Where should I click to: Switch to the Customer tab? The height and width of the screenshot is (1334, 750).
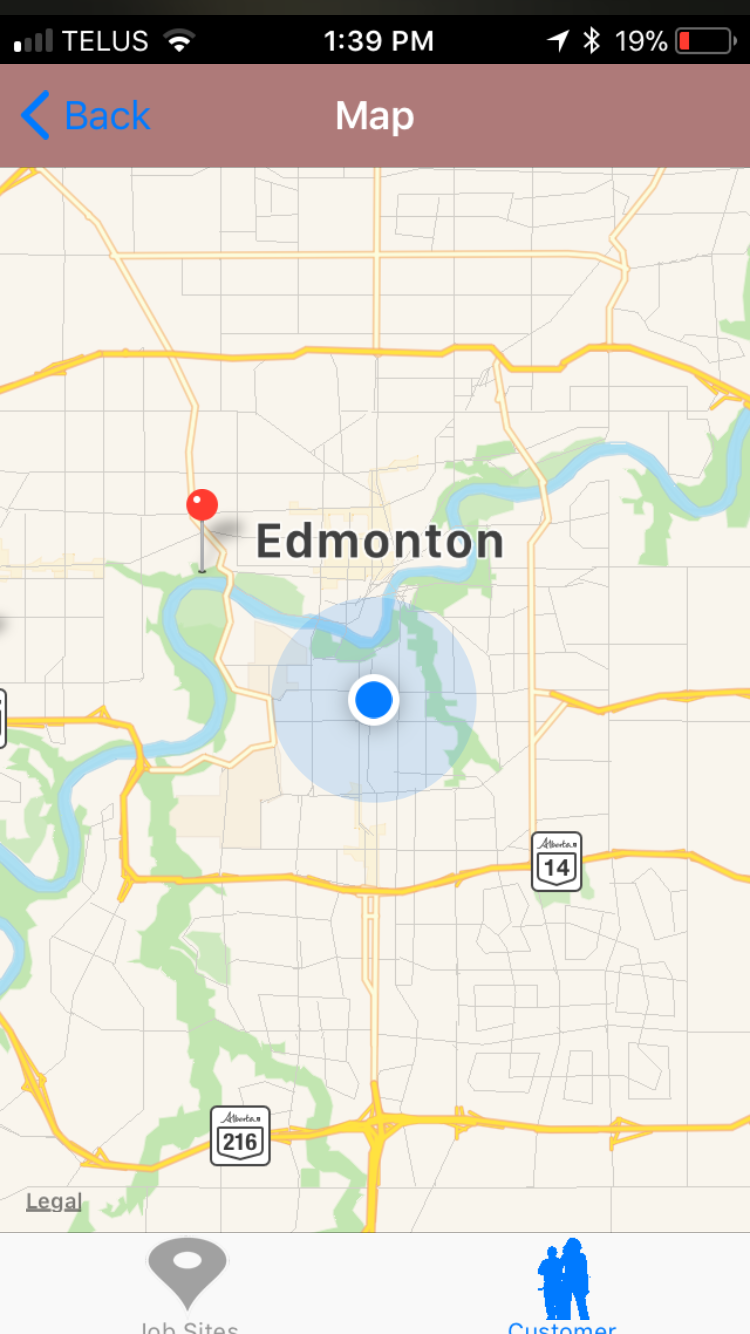[x=563, y=1285]
